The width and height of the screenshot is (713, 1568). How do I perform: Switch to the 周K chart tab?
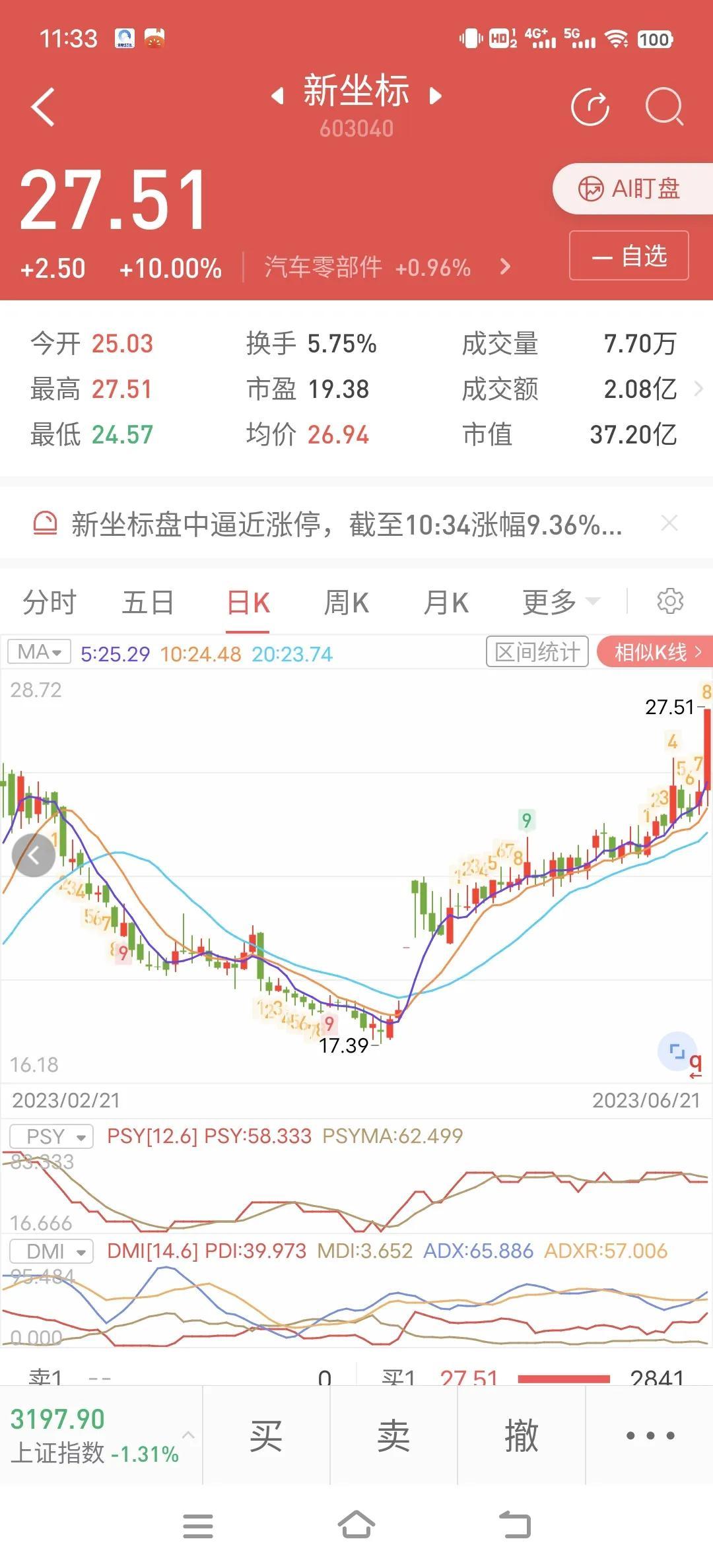click(x=347, y=603)
